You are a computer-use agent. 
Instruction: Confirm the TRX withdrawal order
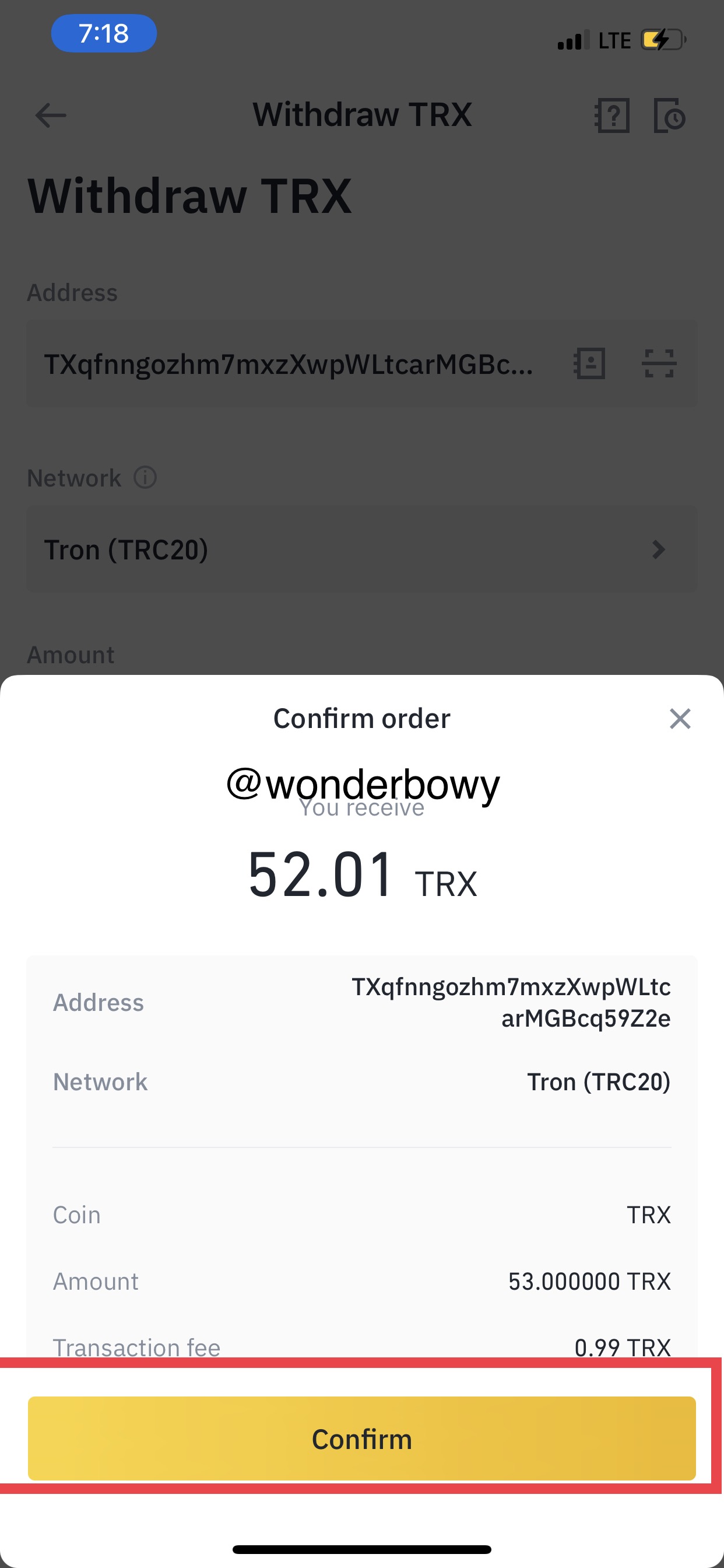pyautogui.click(x=362, y=1438)
